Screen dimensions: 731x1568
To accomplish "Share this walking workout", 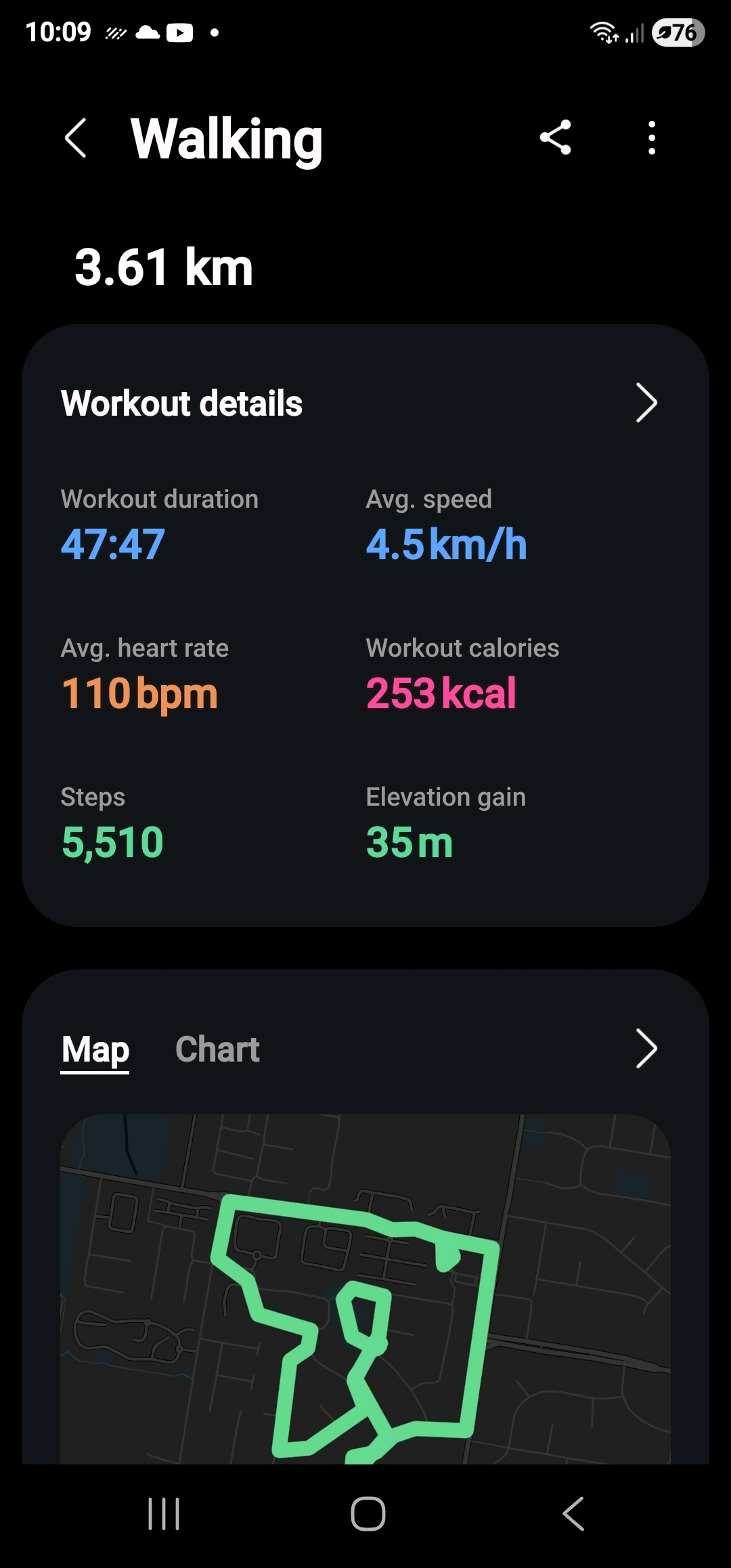I will coord(556,138).
